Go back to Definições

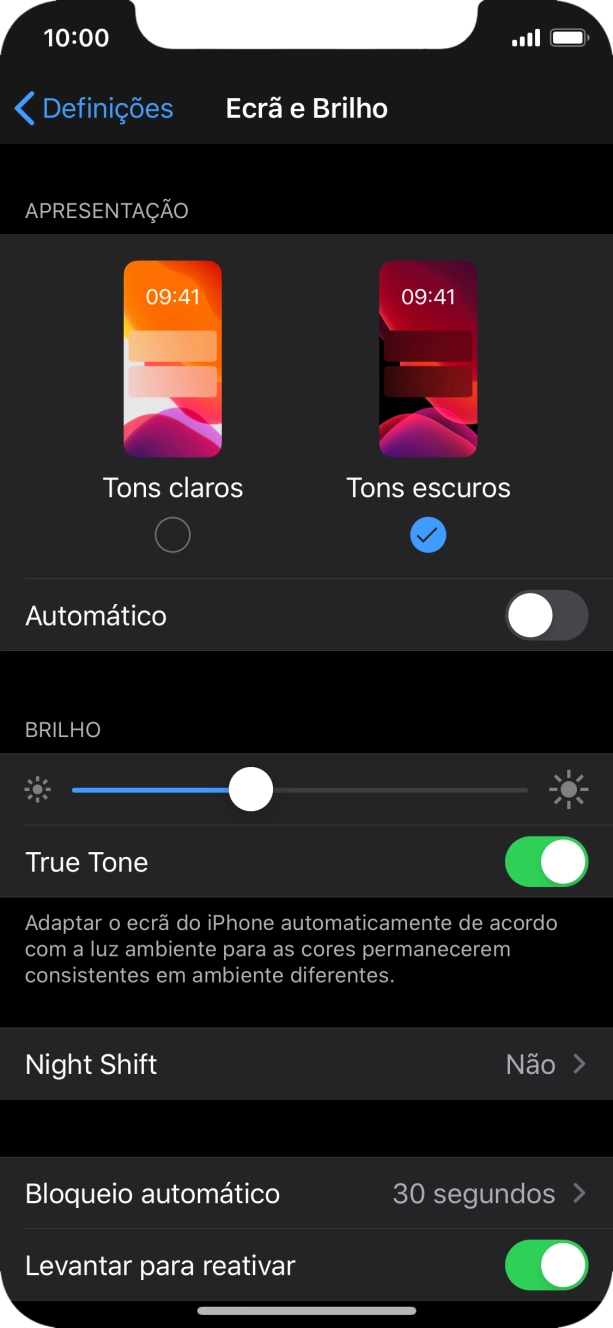tap(94, 108)
